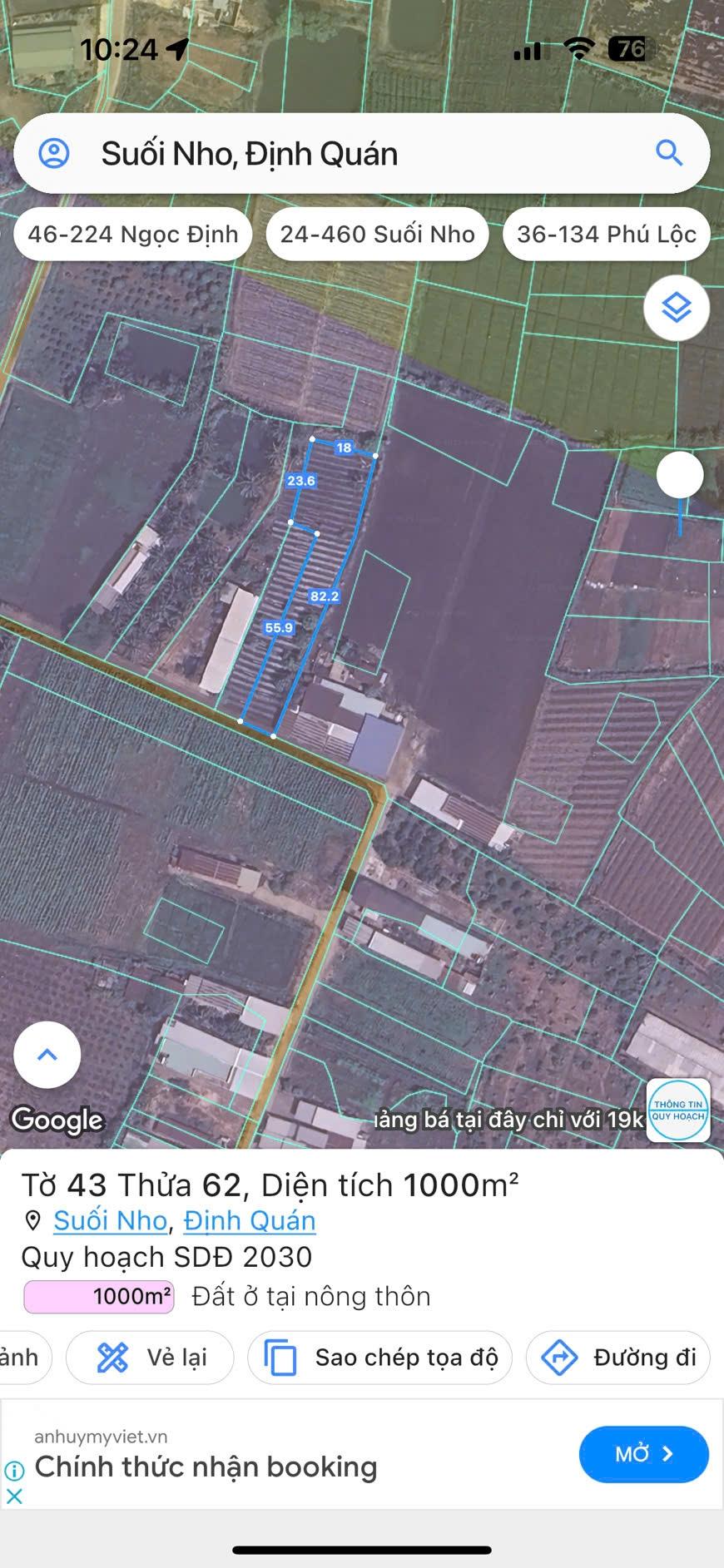Expand the panel with the up chevron
The height and width of the screenshot is (1568, 724).
pyautogui.click(x=47, y=1055)
